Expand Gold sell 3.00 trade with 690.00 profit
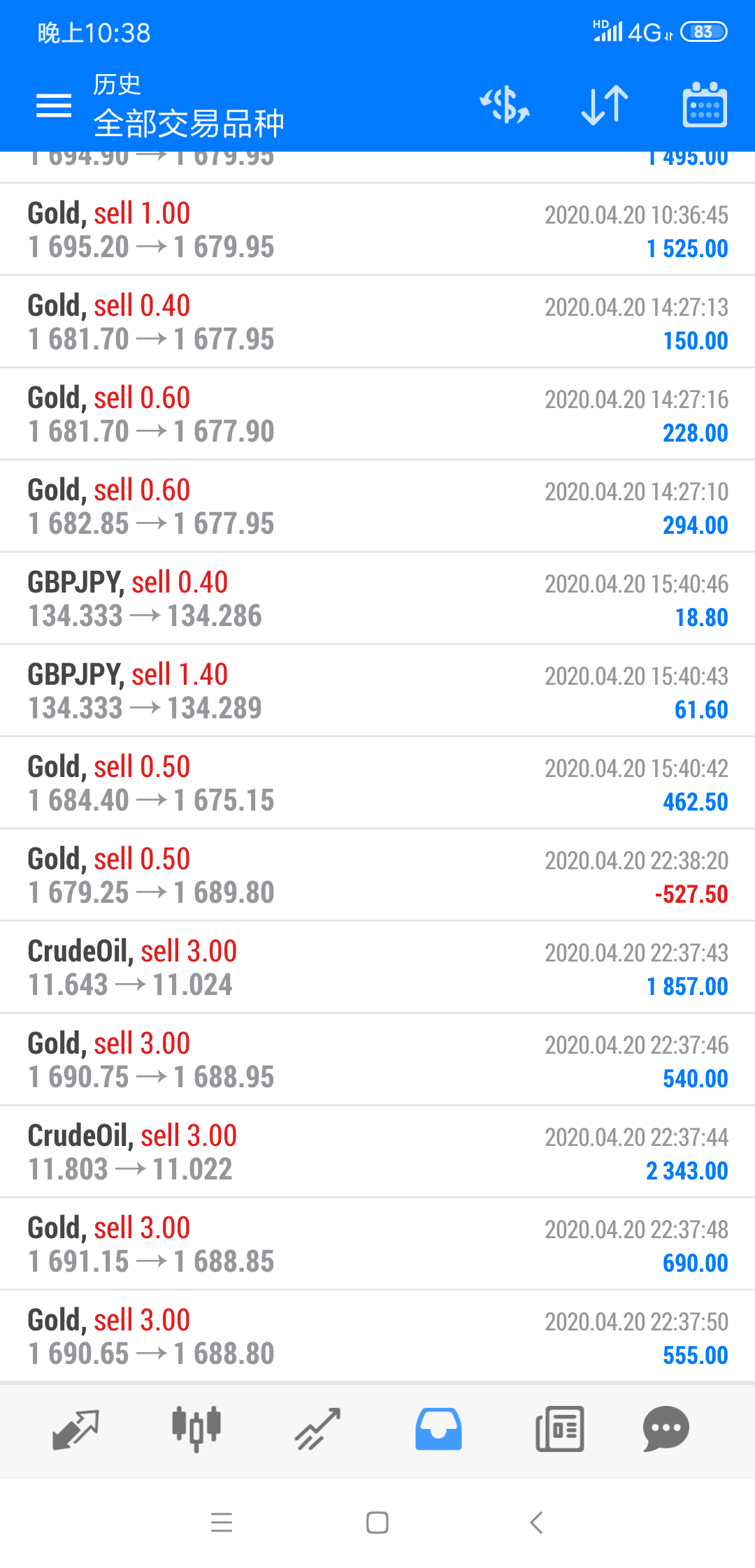 click(377, 1244)
